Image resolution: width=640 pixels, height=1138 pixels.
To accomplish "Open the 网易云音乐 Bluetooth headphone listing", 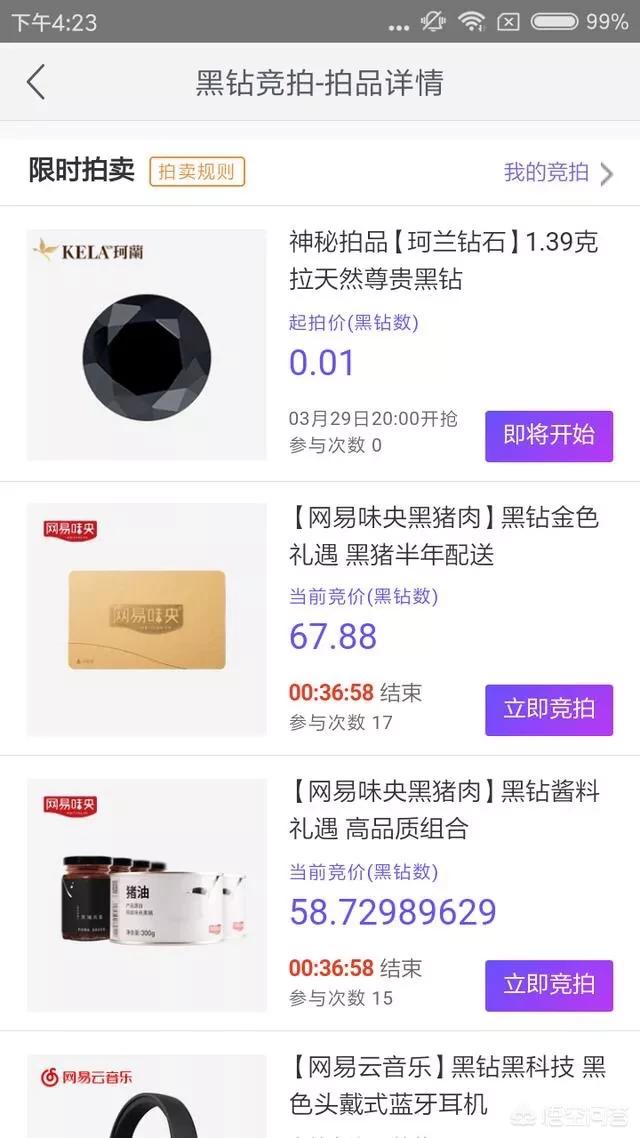I will (x=447, y=1085).
